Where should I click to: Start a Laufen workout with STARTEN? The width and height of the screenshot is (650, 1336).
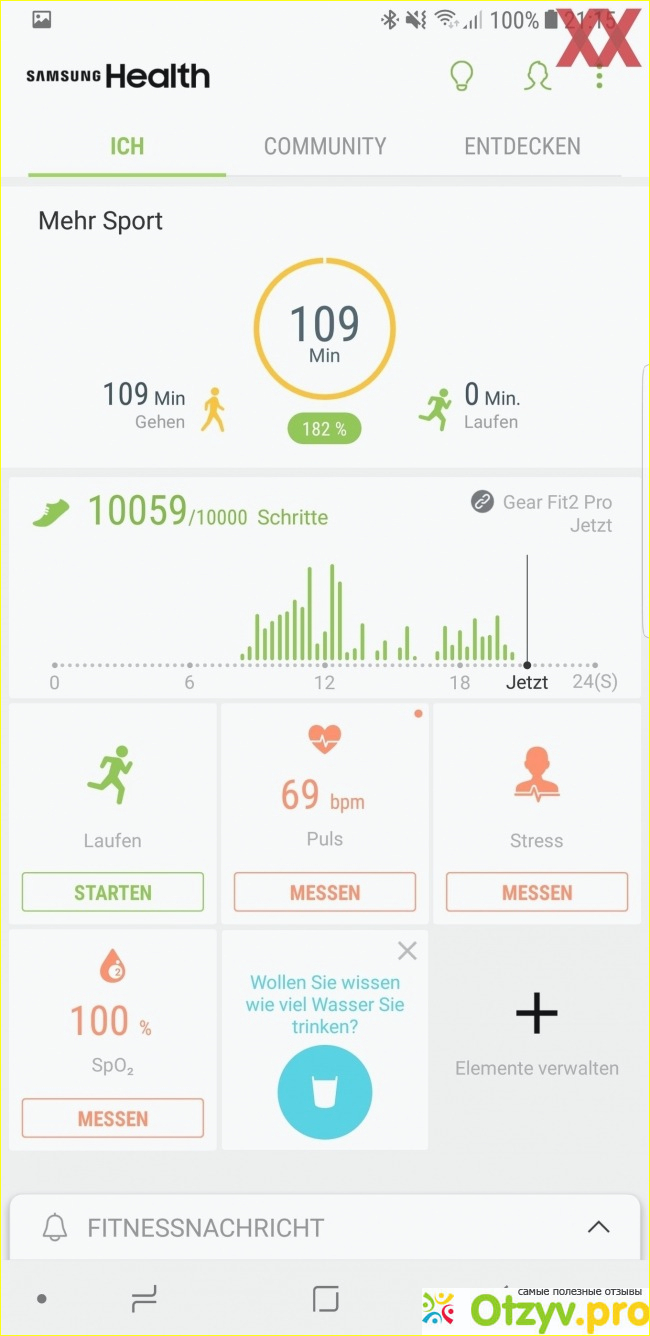pyautogui.click(x=113, y=892)
